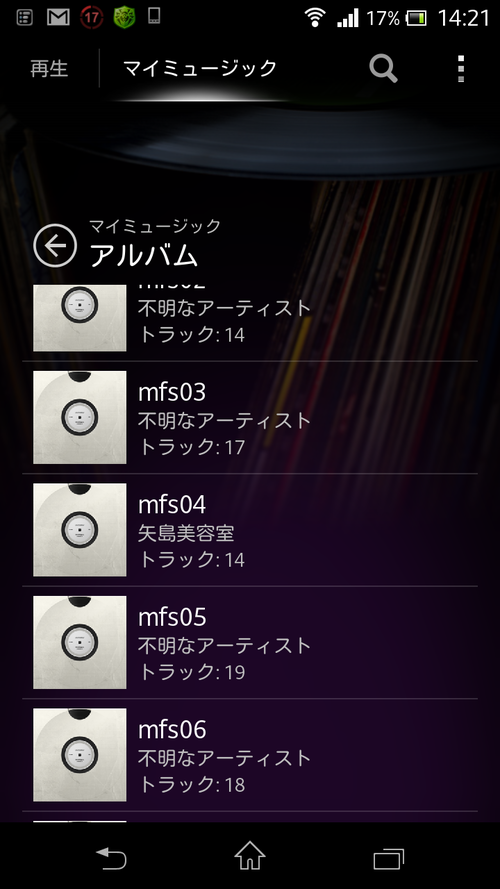Screen dimensions: 500x889
Task: Open the mfs05 album
Action: point(249,642)
